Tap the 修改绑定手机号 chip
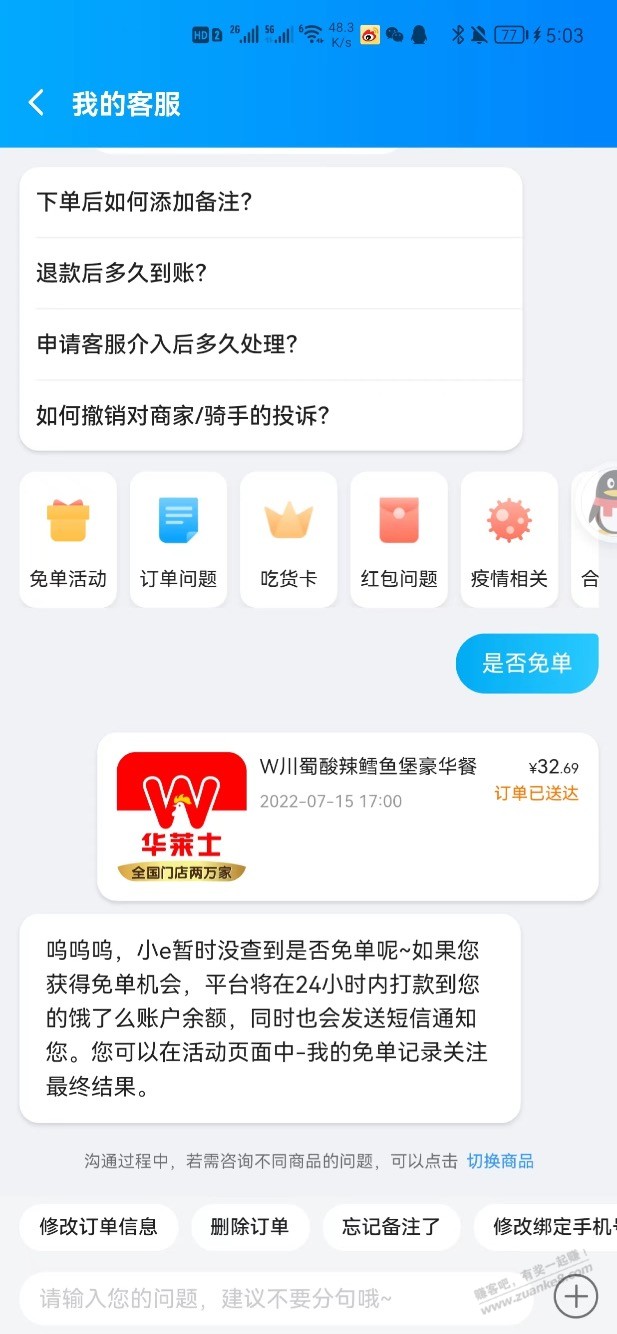Viewport: 617px width, 1334px height. coord(545,1227)
